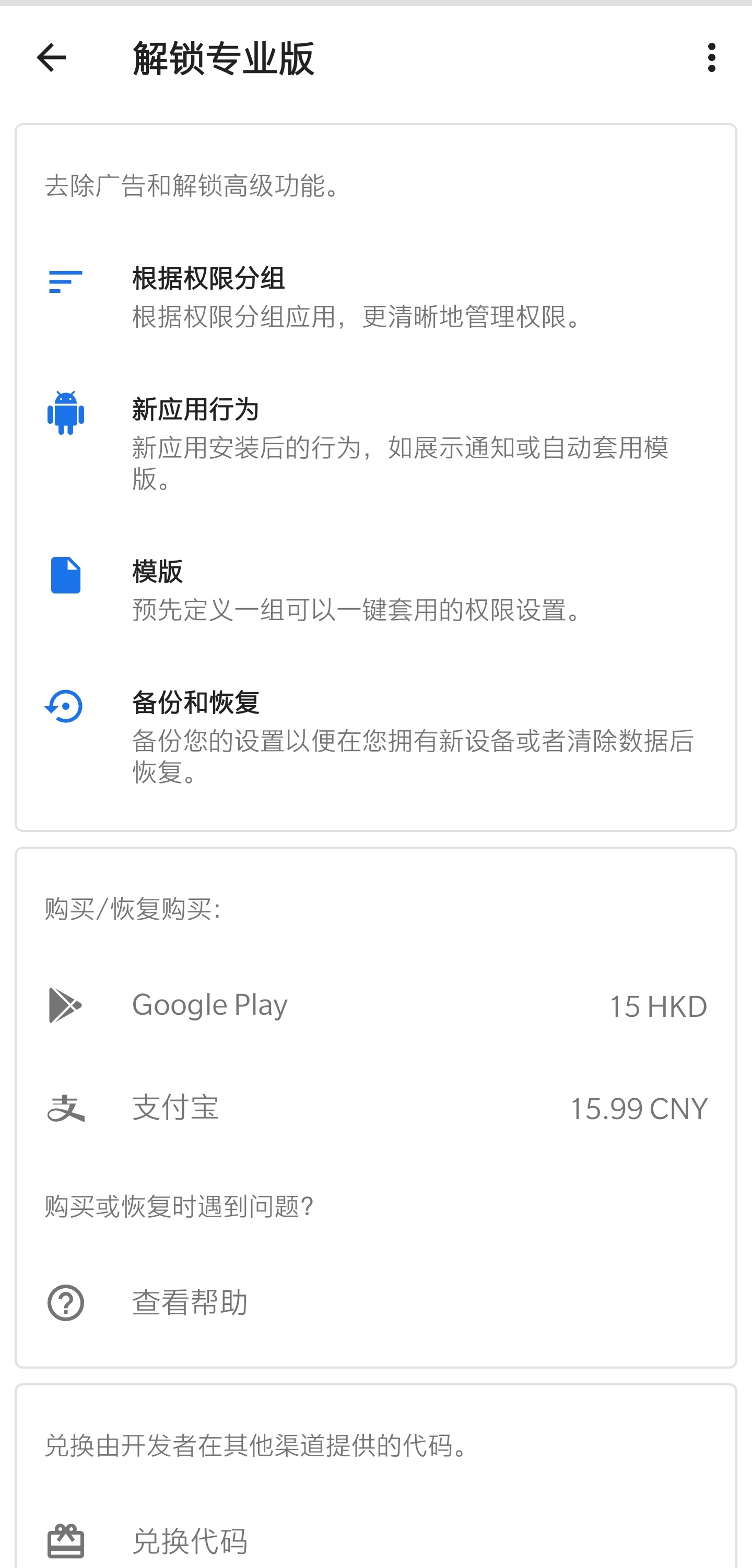Open 查看帮助 for purchase issues
This screenshot has width=752, height=1568.
189,1301
